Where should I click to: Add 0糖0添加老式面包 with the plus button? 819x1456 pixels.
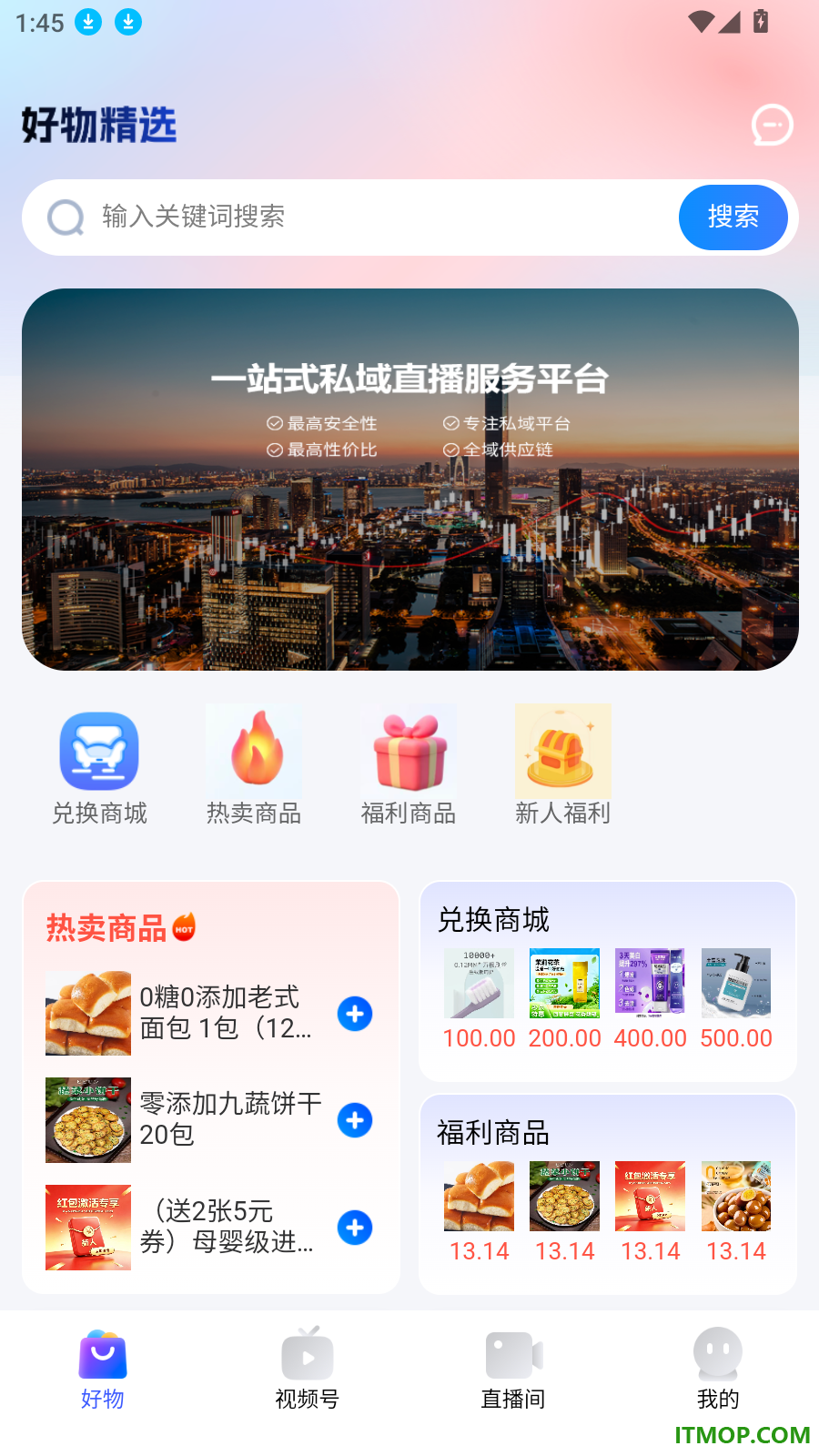coord(355,1014)
